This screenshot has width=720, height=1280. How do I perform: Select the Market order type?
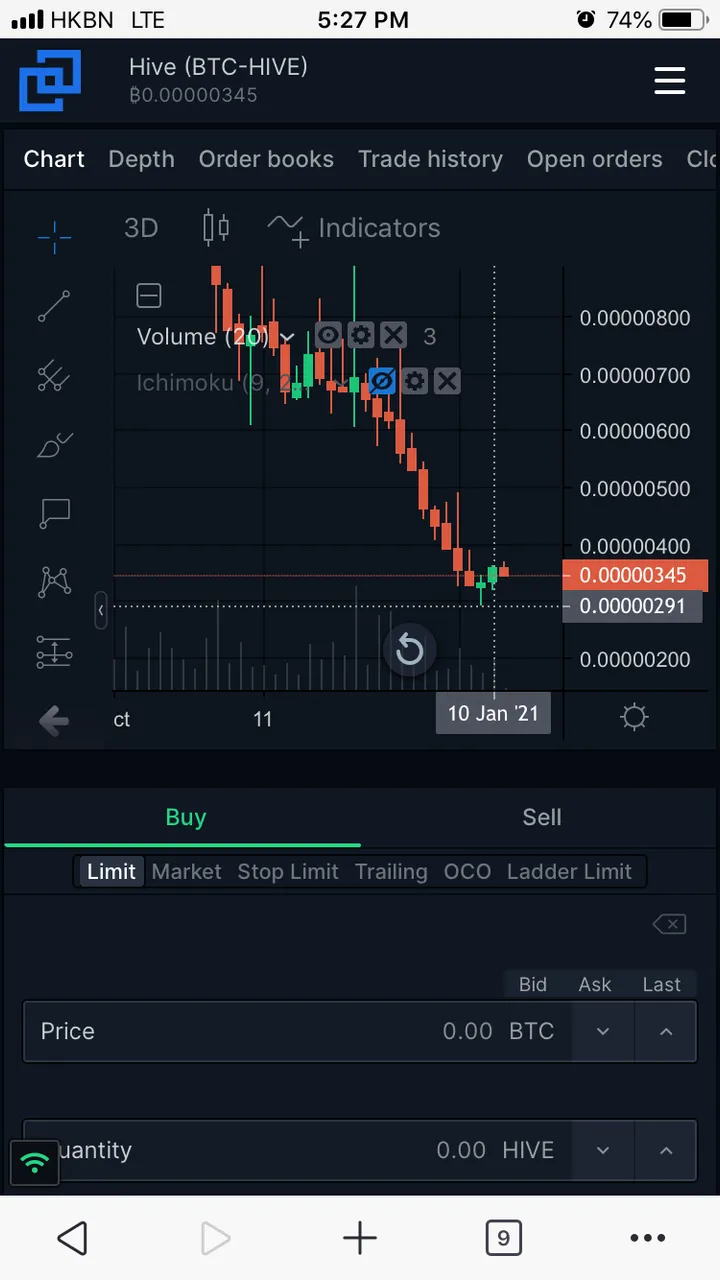click(x=186, y=871)
